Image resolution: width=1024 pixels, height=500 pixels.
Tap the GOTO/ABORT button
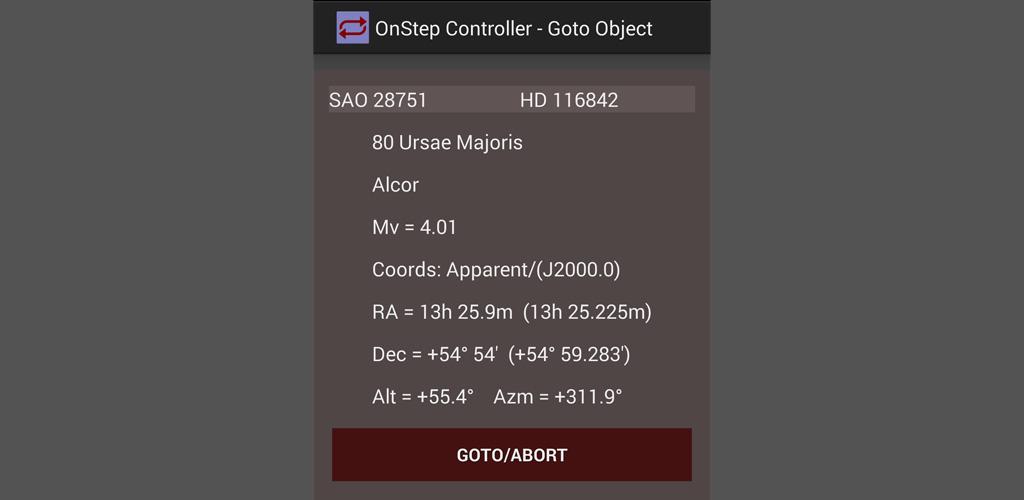point(511,455)
